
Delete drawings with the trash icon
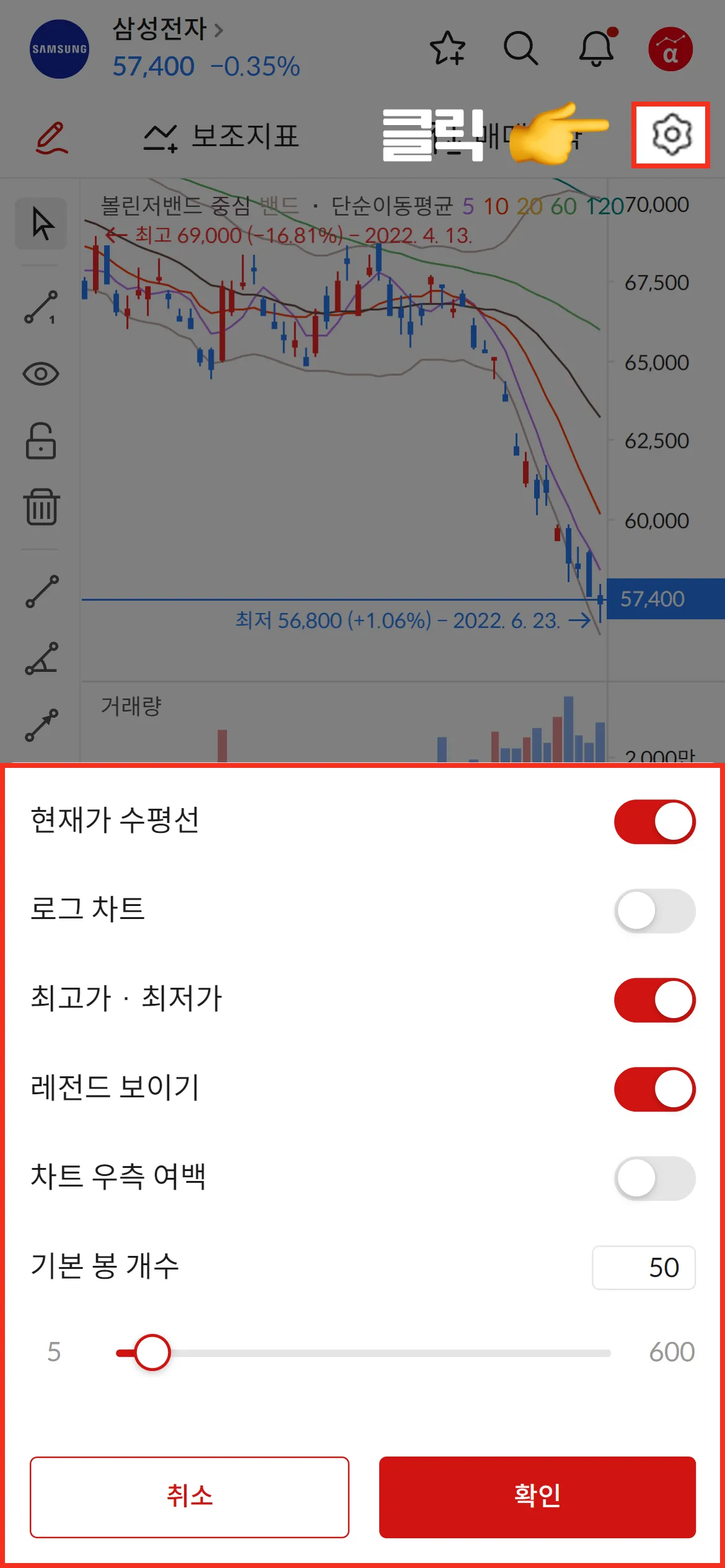(x=42, y=507)
